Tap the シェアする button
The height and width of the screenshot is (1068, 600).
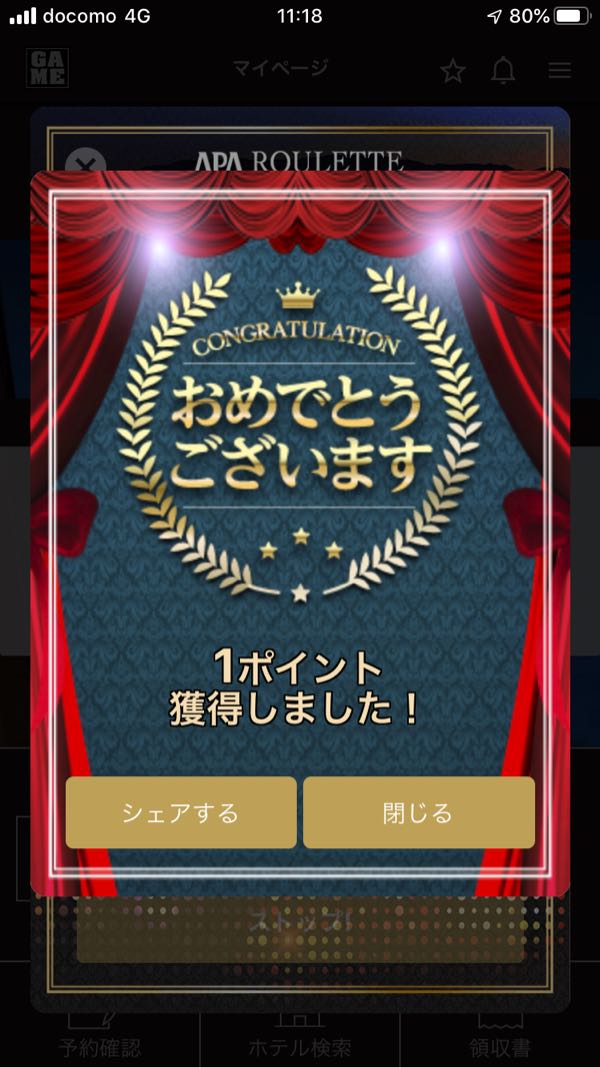[180, 813]
